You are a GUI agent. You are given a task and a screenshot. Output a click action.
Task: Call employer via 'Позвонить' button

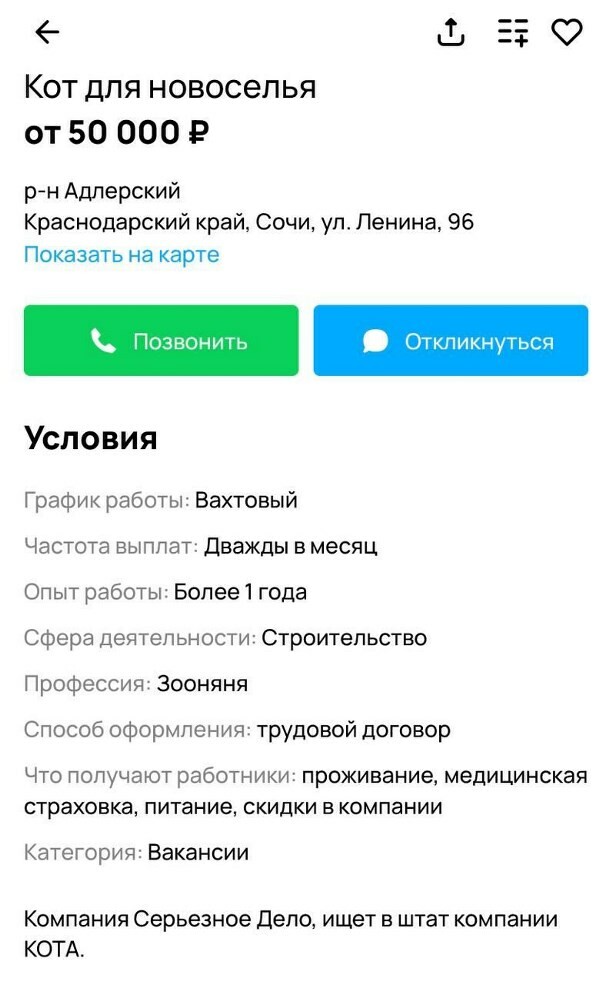pos(161,341)
